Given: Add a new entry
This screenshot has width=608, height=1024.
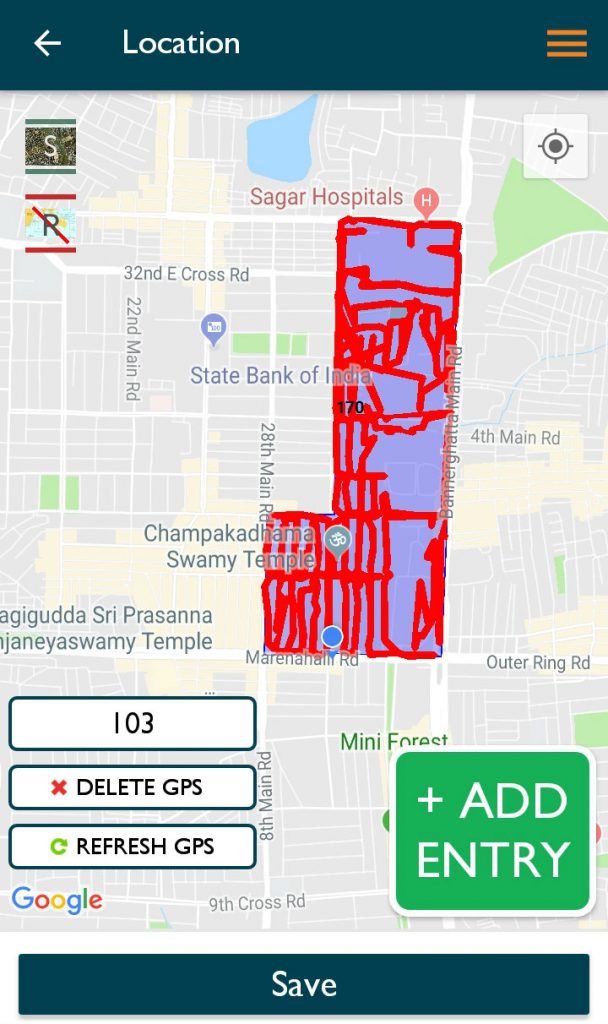Looking at the screenshot, I should point(492,831).
